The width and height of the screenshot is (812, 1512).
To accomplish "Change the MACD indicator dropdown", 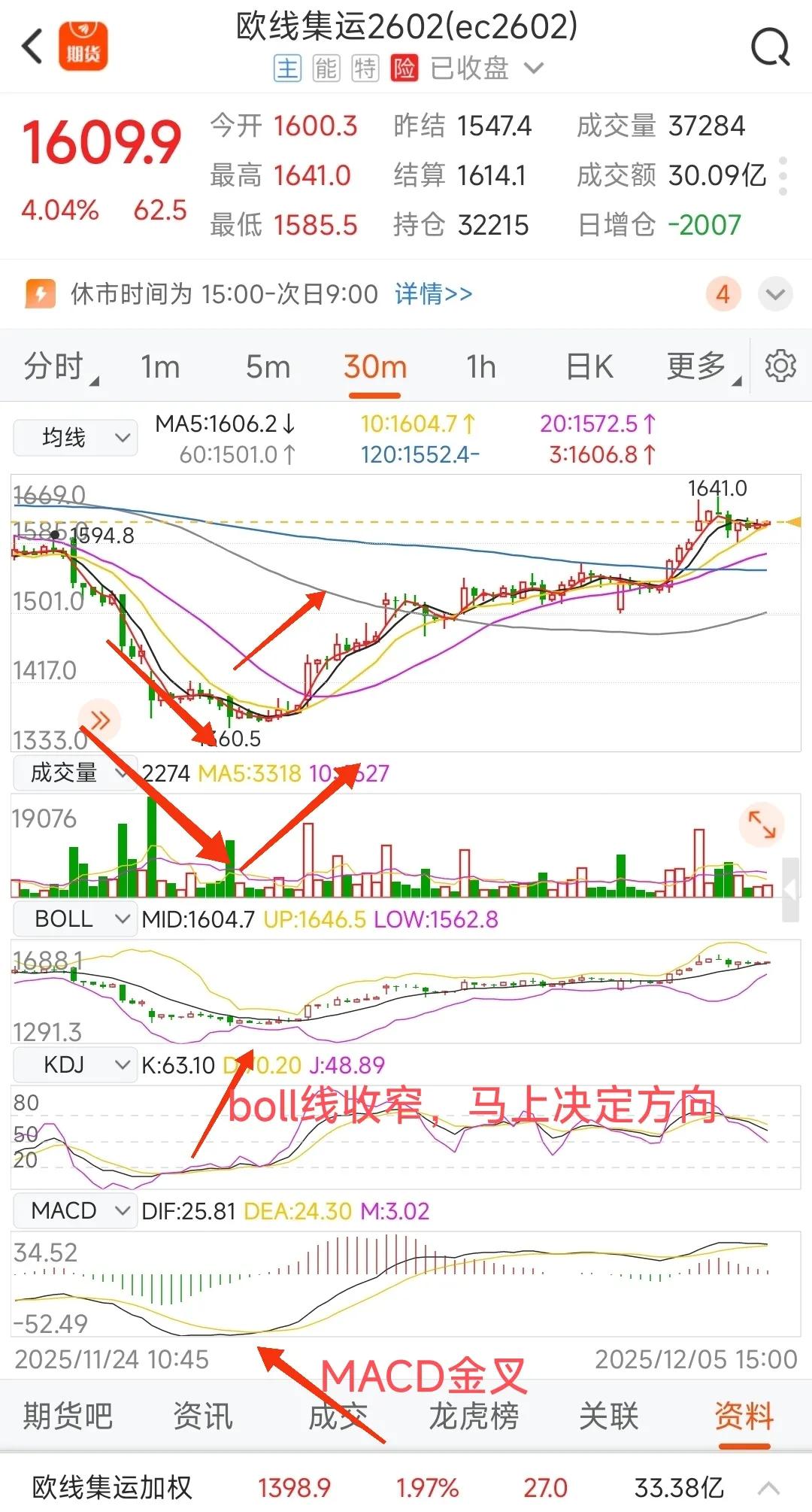I will click(75, 1210).
